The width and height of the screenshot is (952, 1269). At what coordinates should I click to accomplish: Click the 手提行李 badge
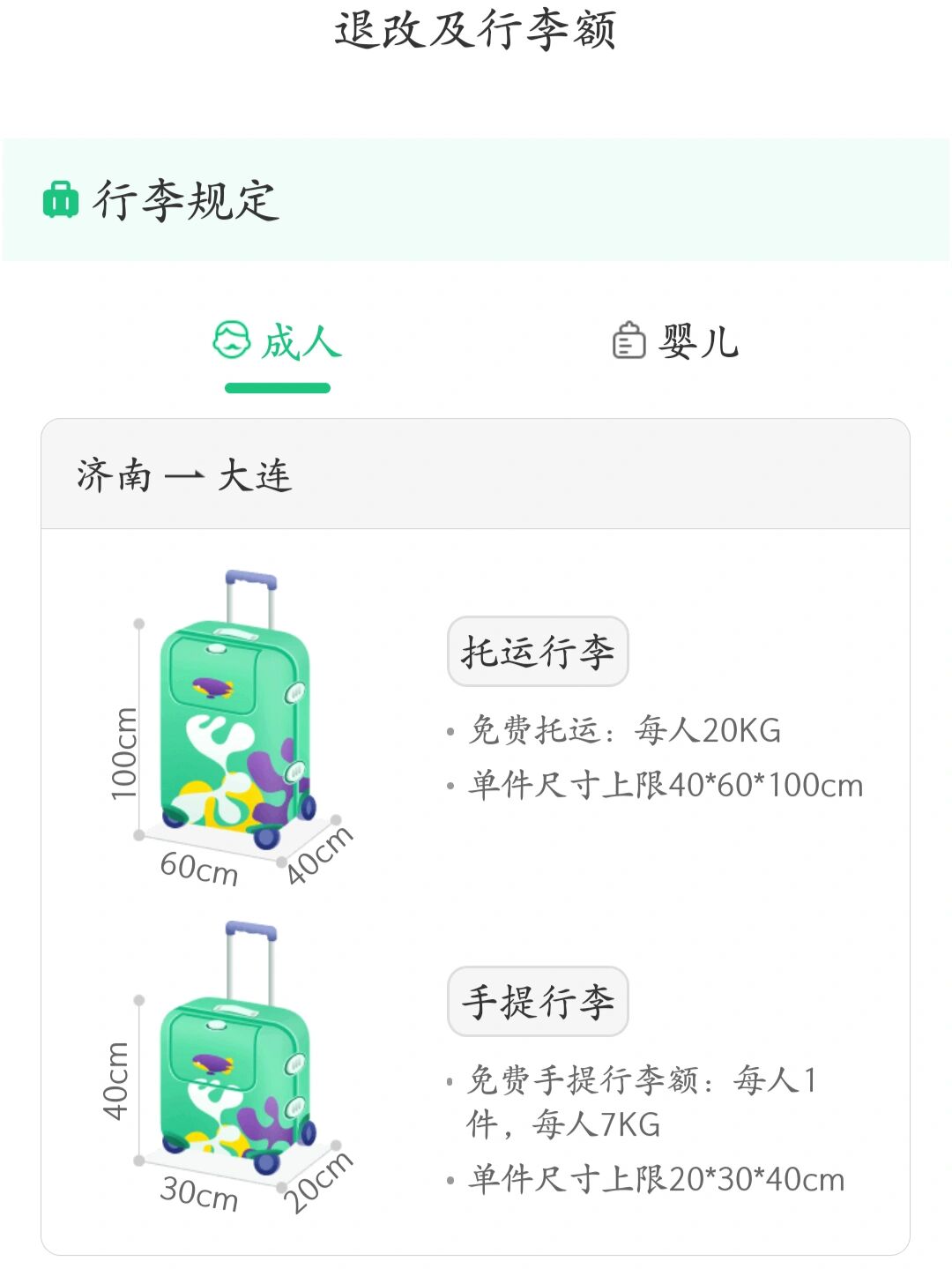[x=538, y=1000]
